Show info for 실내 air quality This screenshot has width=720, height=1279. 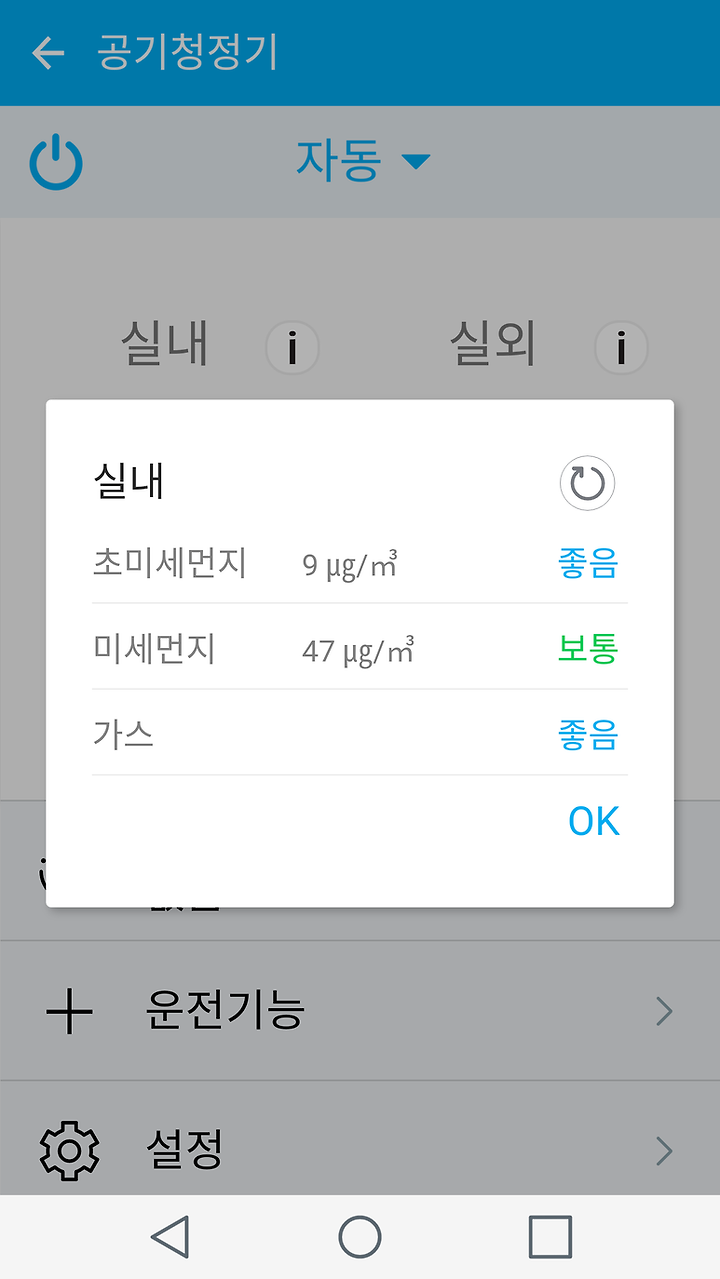coord(293,348)
